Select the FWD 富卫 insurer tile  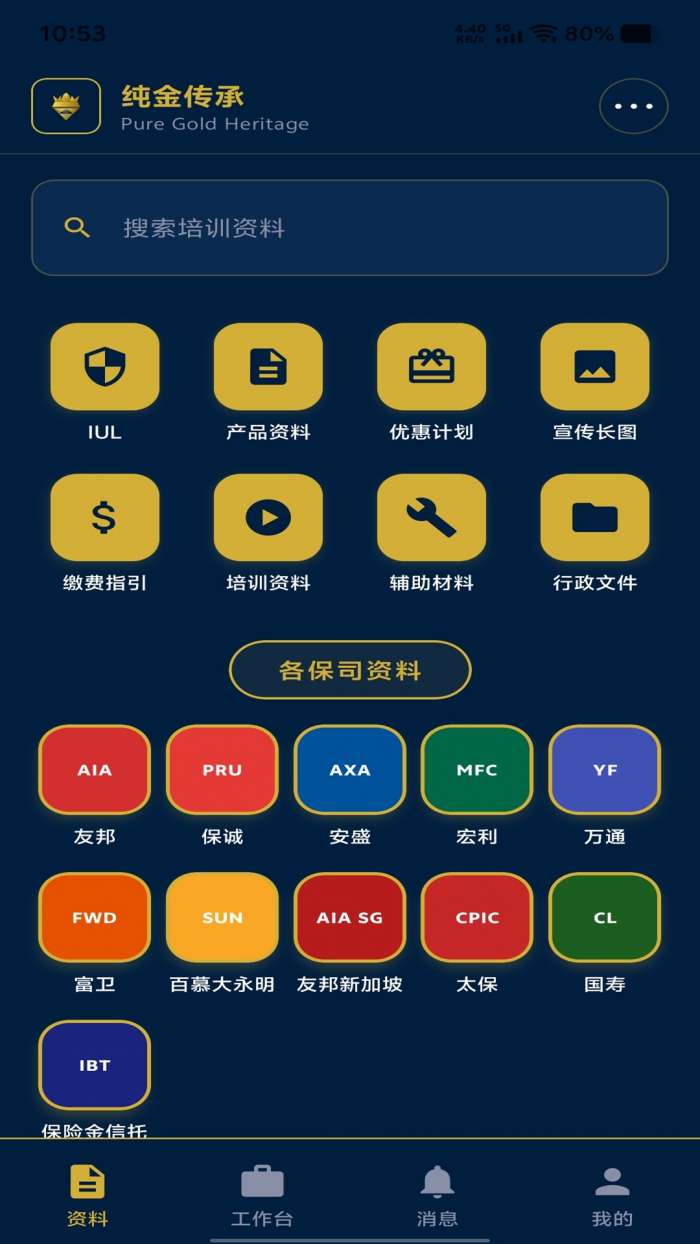tap(95, 917)
